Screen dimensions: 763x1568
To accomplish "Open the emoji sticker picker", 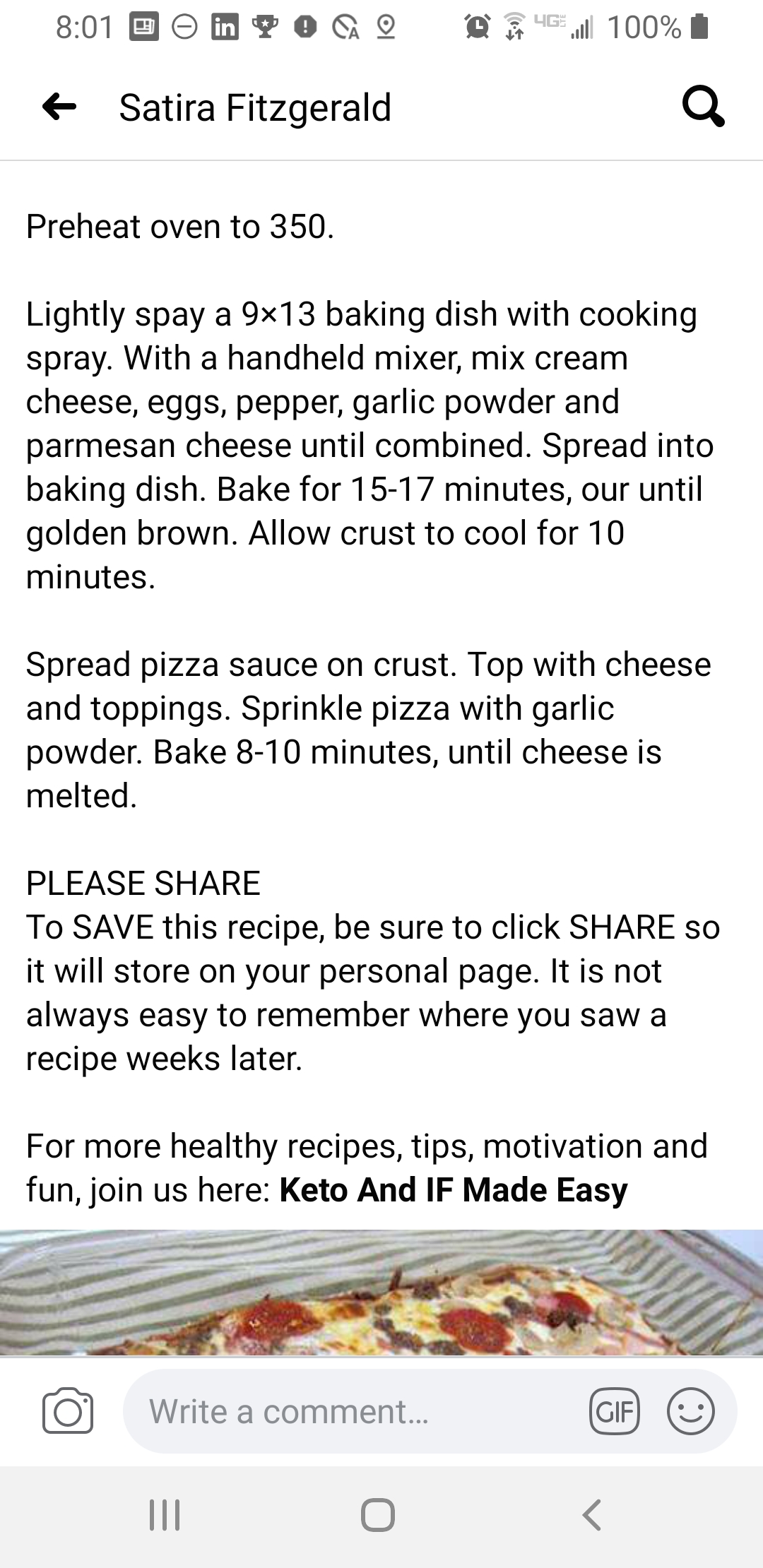I will point(691,1412).
